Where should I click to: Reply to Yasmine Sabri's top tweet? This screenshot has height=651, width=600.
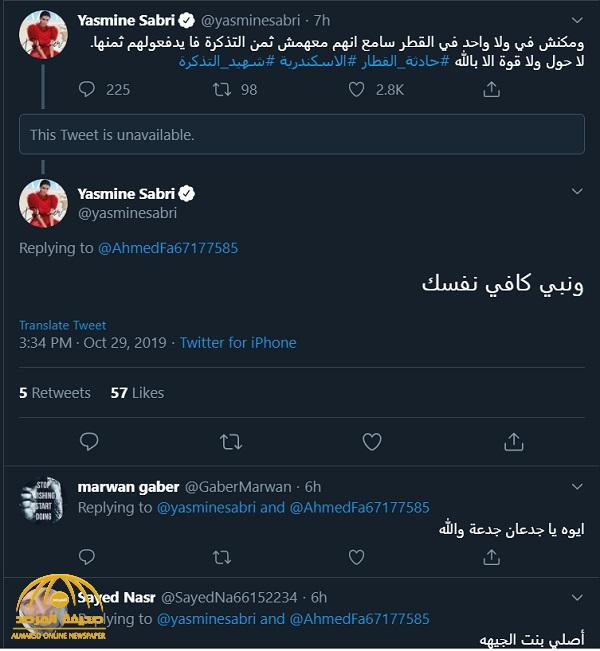[89, 90]
